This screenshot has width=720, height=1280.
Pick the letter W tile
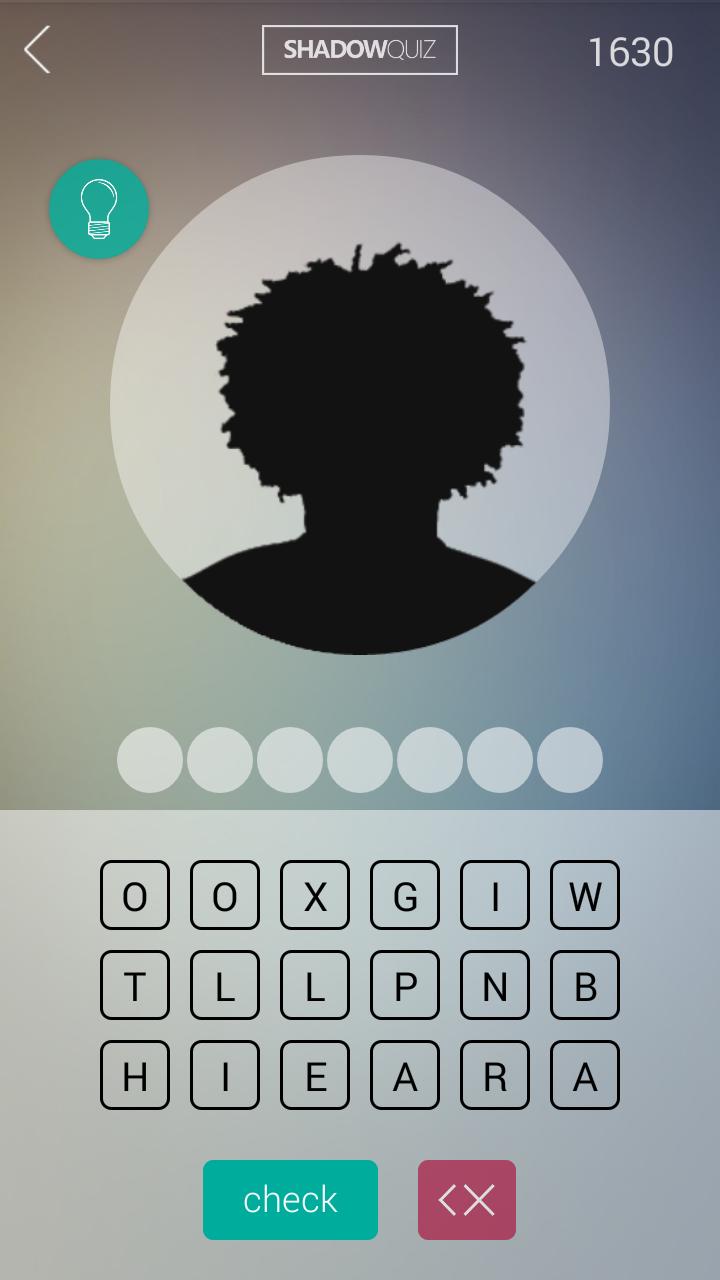(585, 895)
